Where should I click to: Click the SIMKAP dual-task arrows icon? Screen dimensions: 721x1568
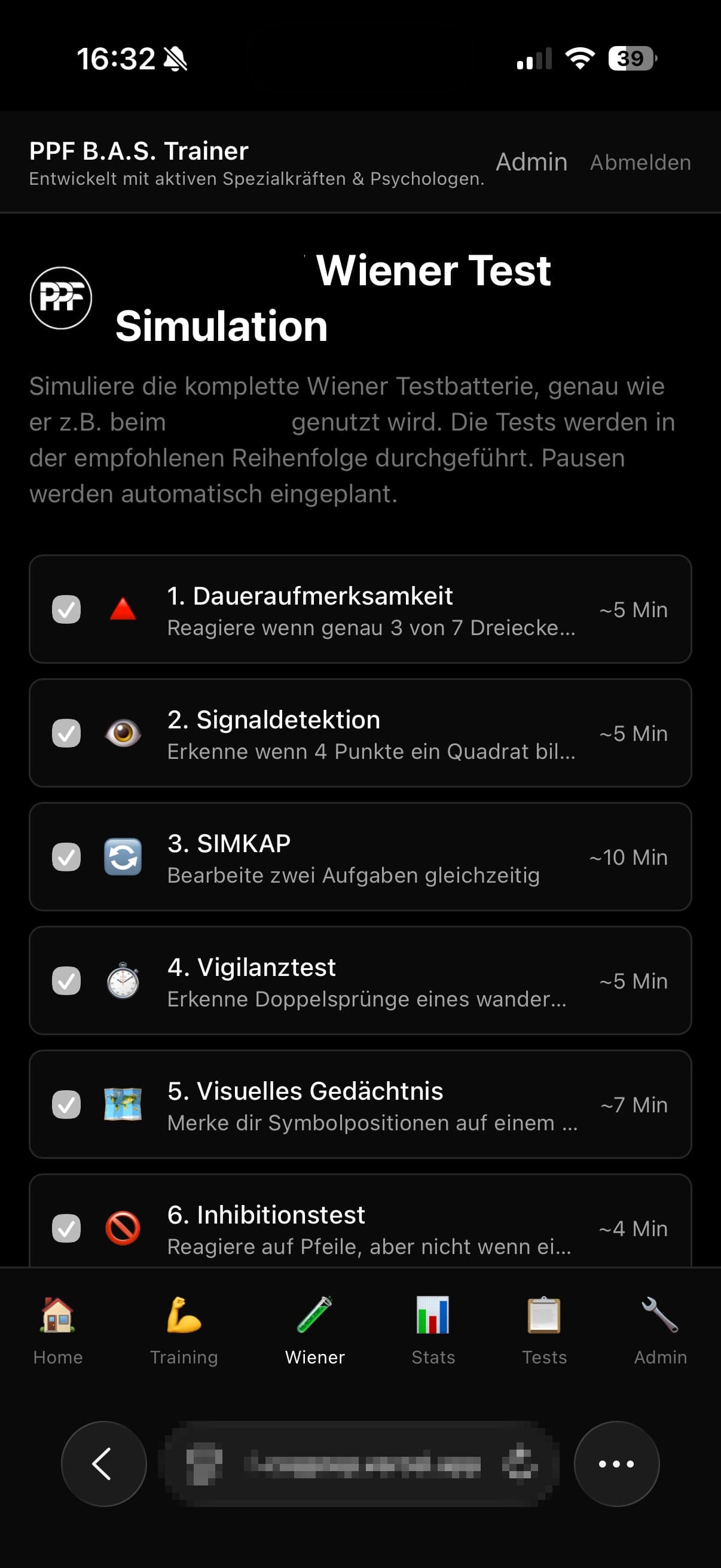pos(123,857)
